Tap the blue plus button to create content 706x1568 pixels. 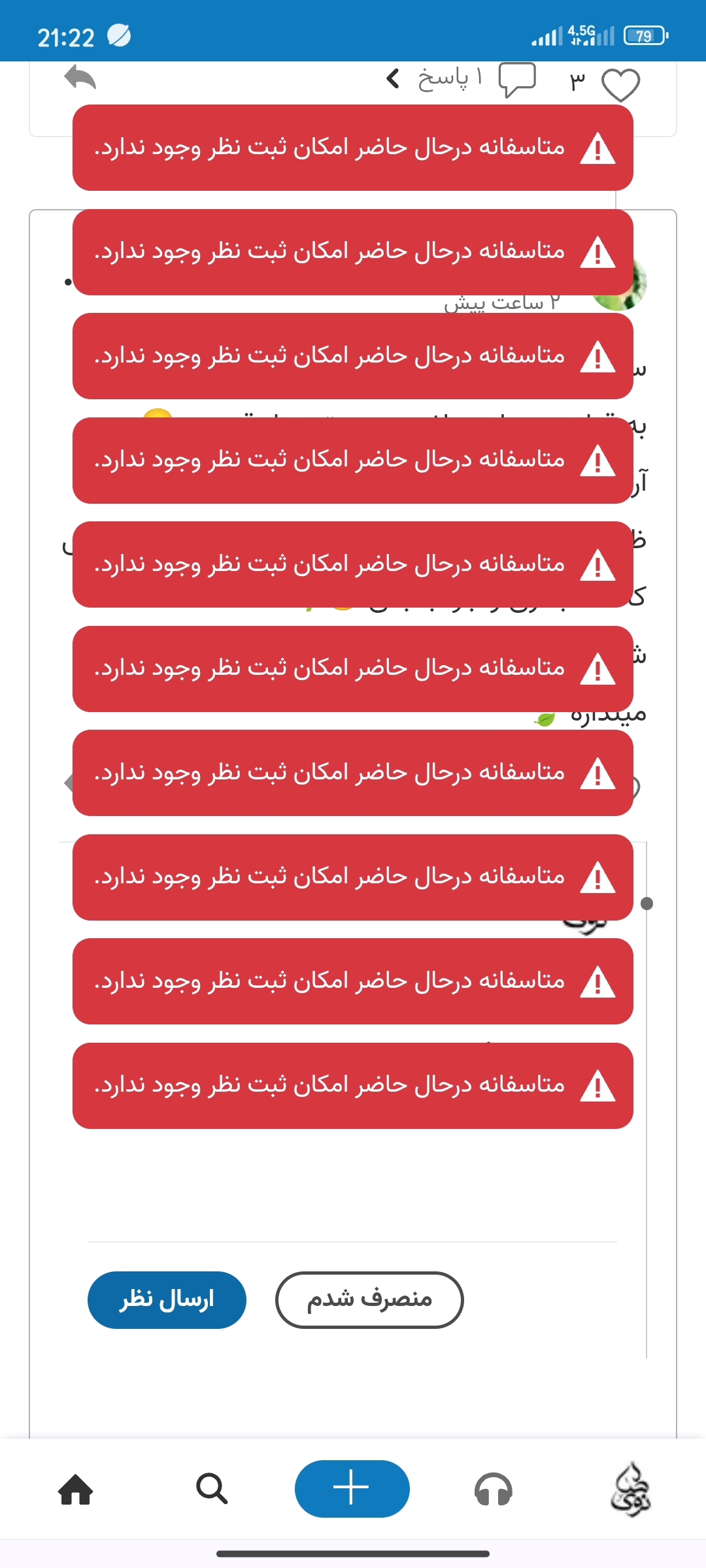coord(352,1488)
